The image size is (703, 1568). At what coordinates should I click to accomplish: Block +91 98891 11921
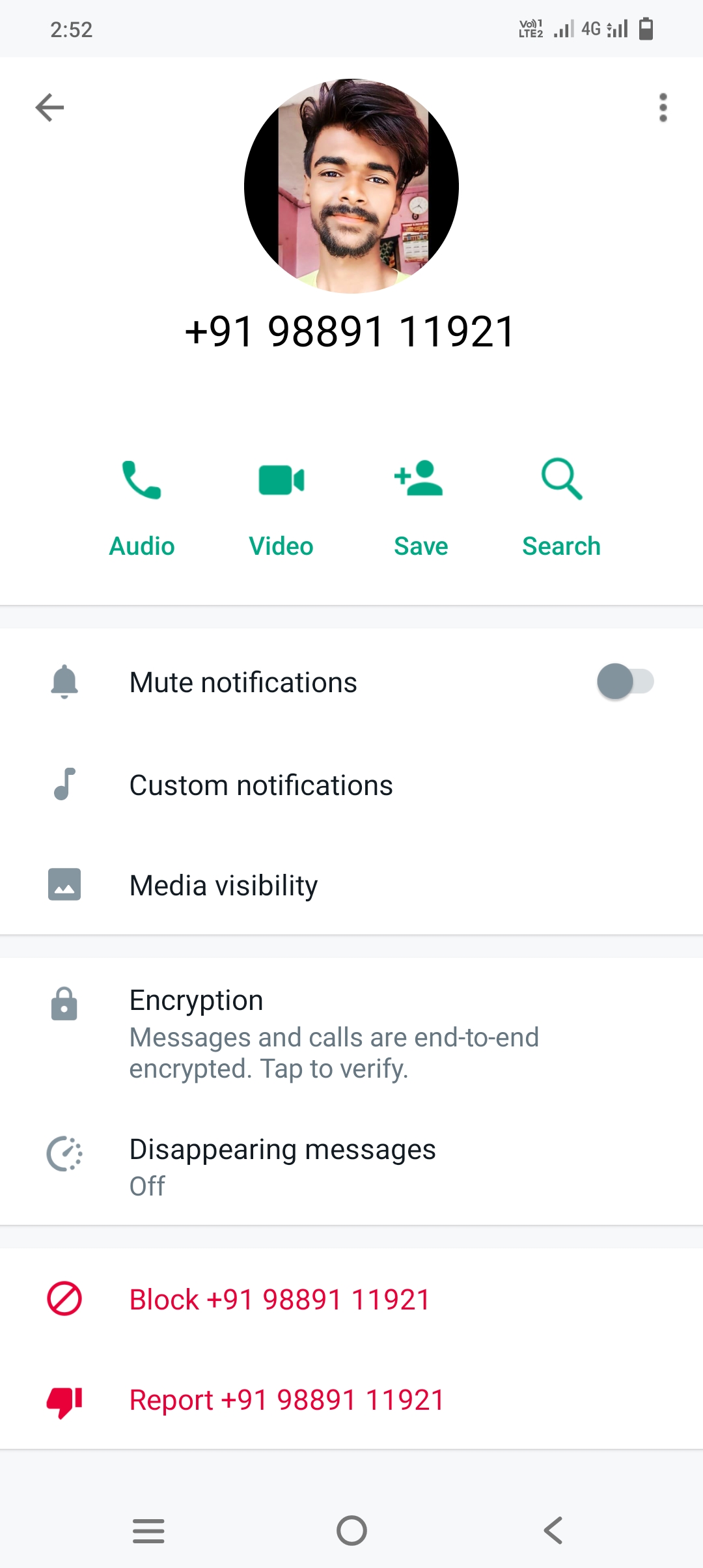tap(279, 1300)
